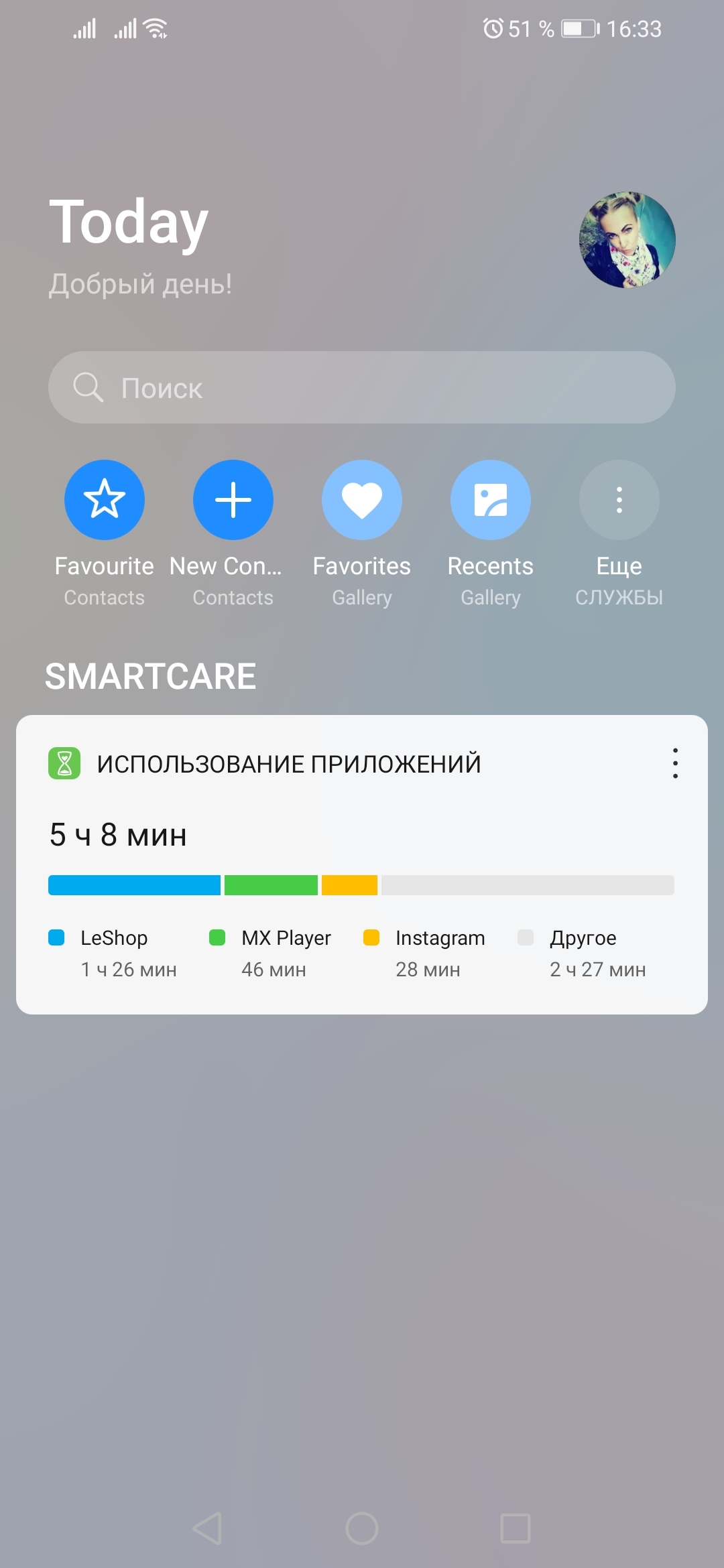Show more services via Еще

click(619, 501)
